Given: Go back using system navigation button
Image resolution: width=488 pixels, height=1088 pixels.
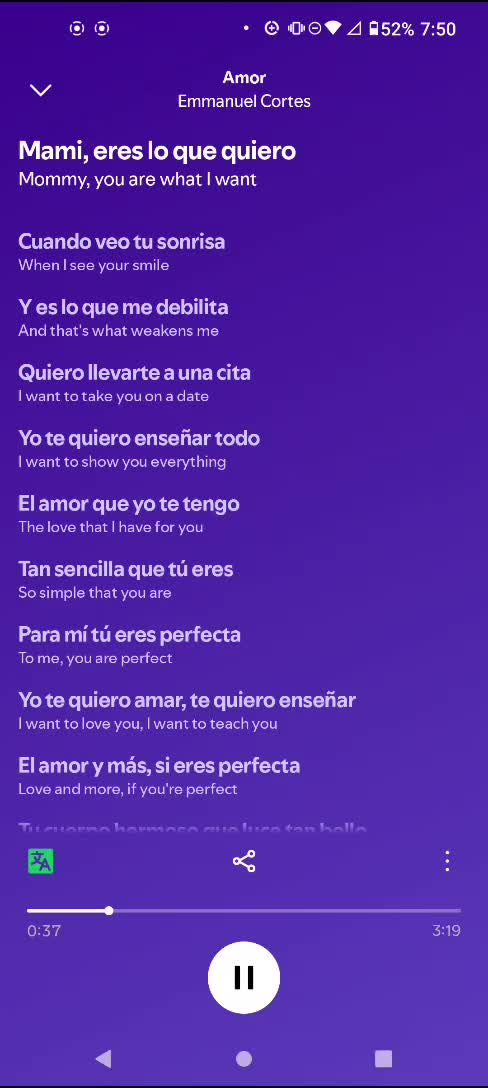Looking at the screenshot, I should tap(103, 1058).
